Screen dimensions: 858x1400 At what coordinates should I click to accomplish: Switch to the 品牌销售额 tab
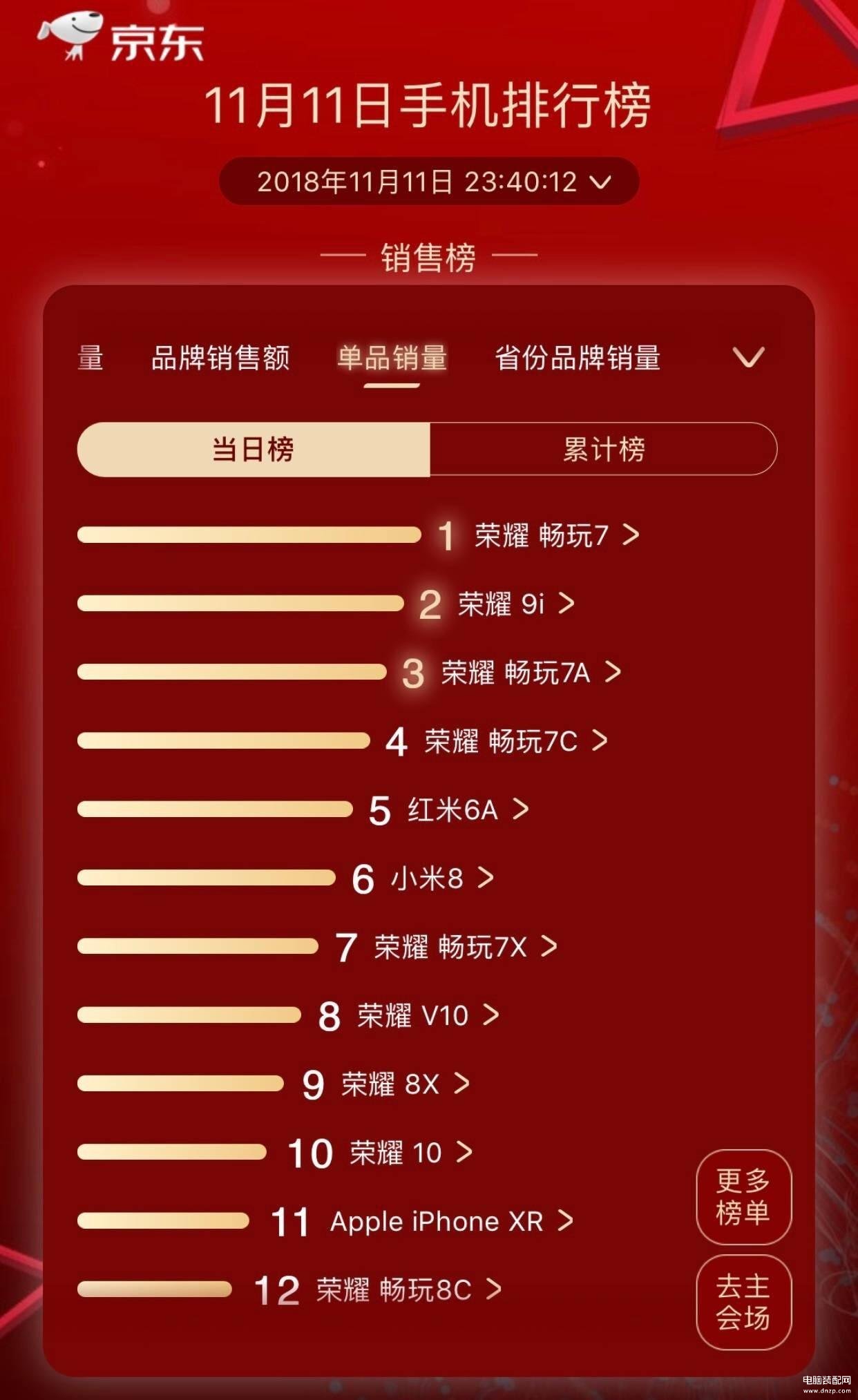[x=220, y=358]
